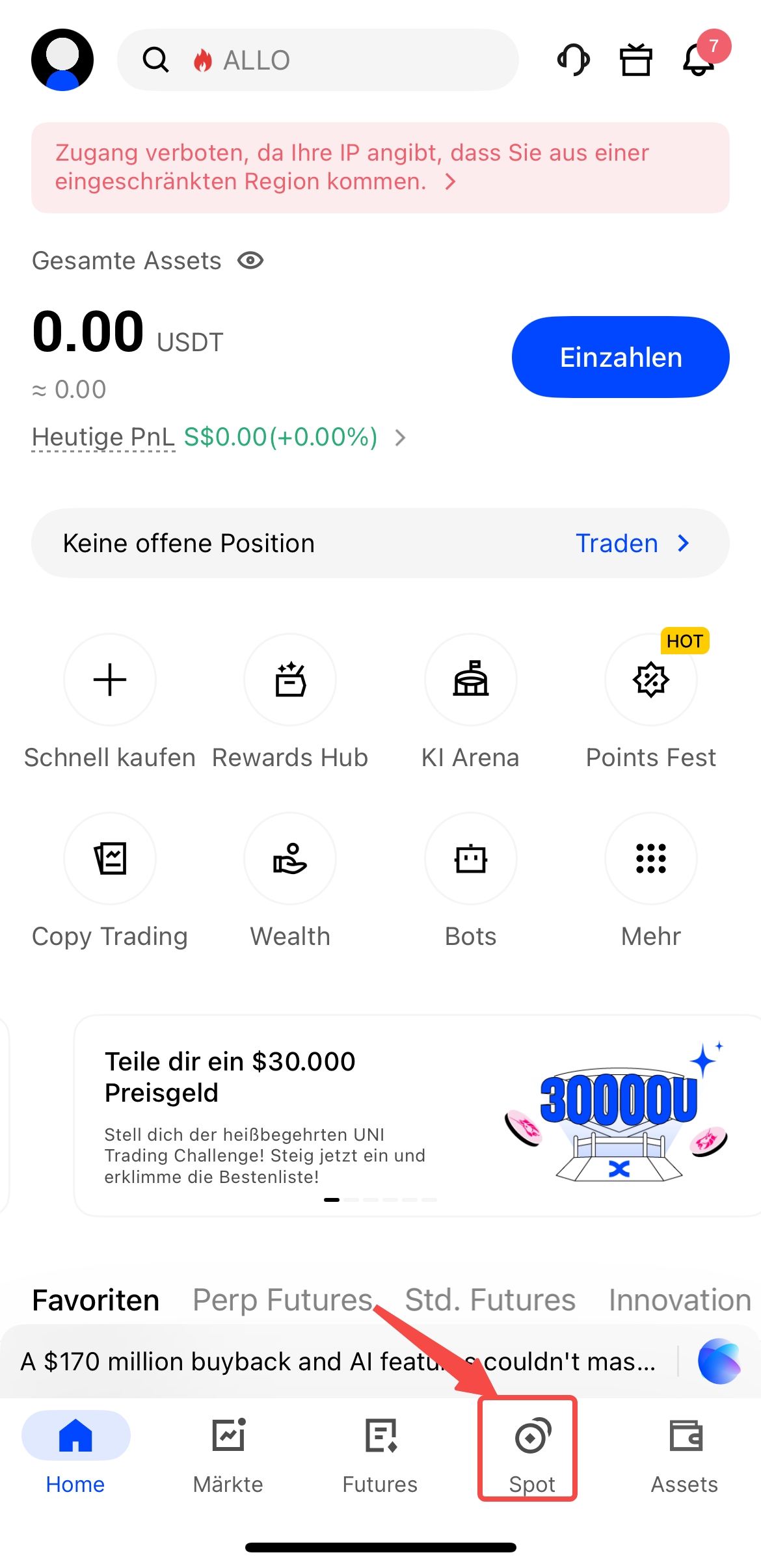Tap the ALLO search field

(317, 60)
